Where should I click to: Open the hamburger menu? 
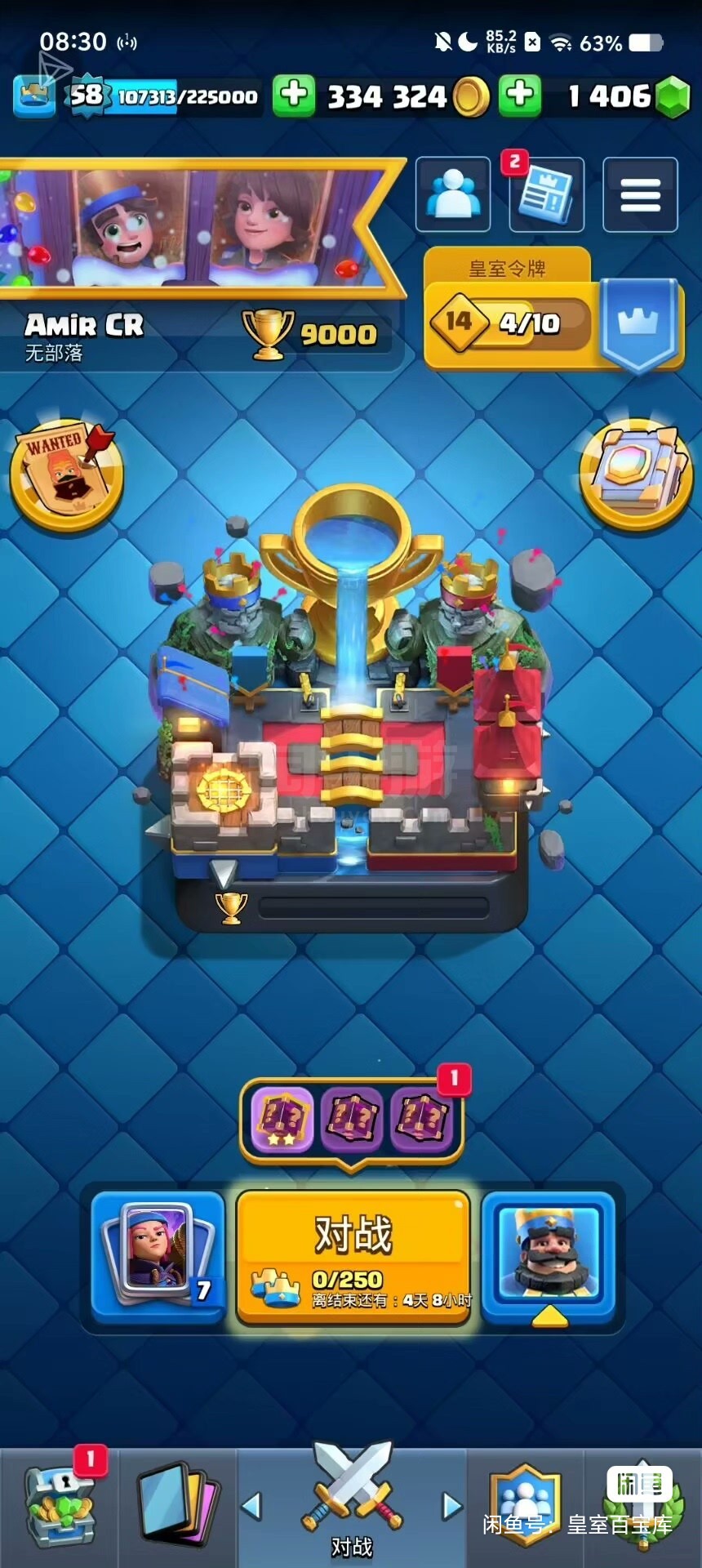[x=640, y=194]
